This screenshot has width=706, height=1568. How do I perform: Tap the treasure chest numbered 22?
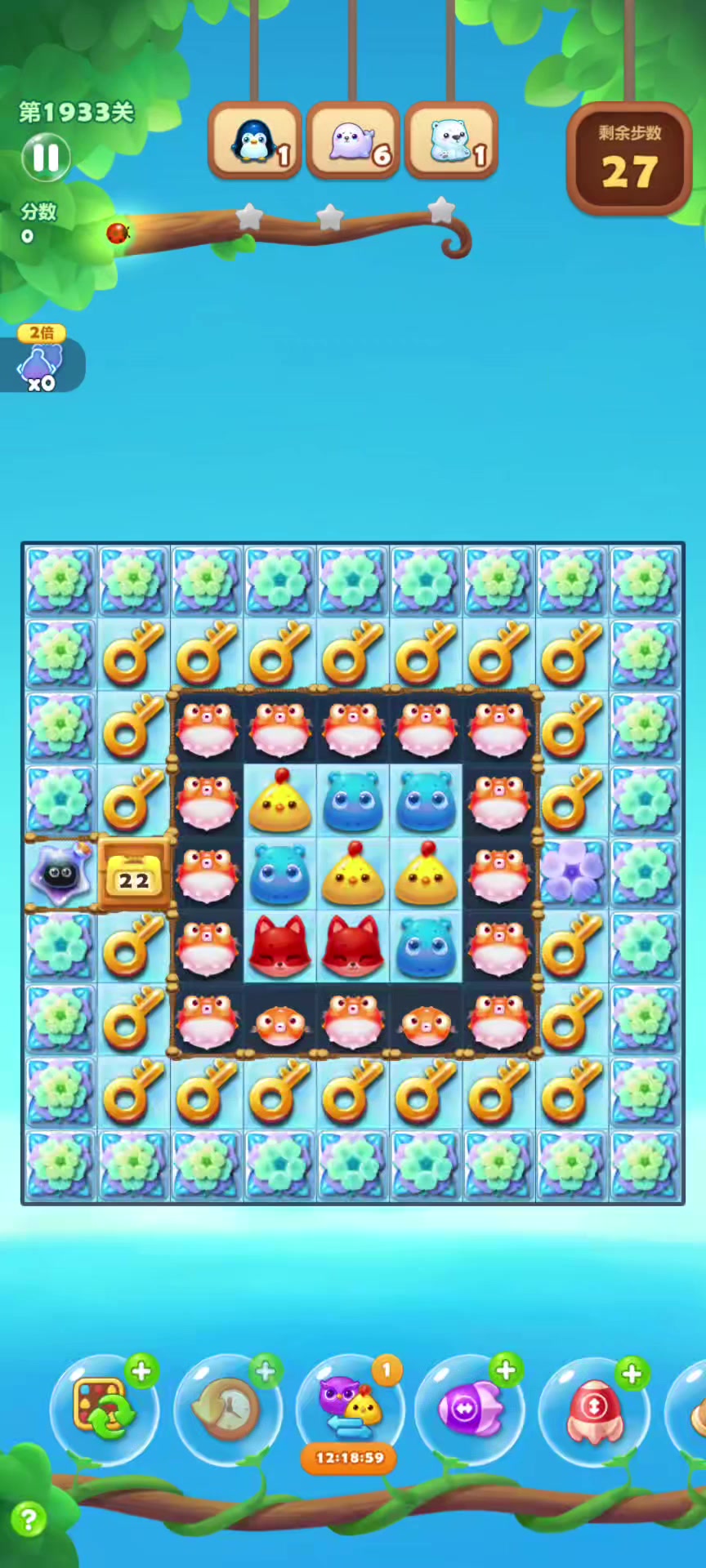click(134, 874)
